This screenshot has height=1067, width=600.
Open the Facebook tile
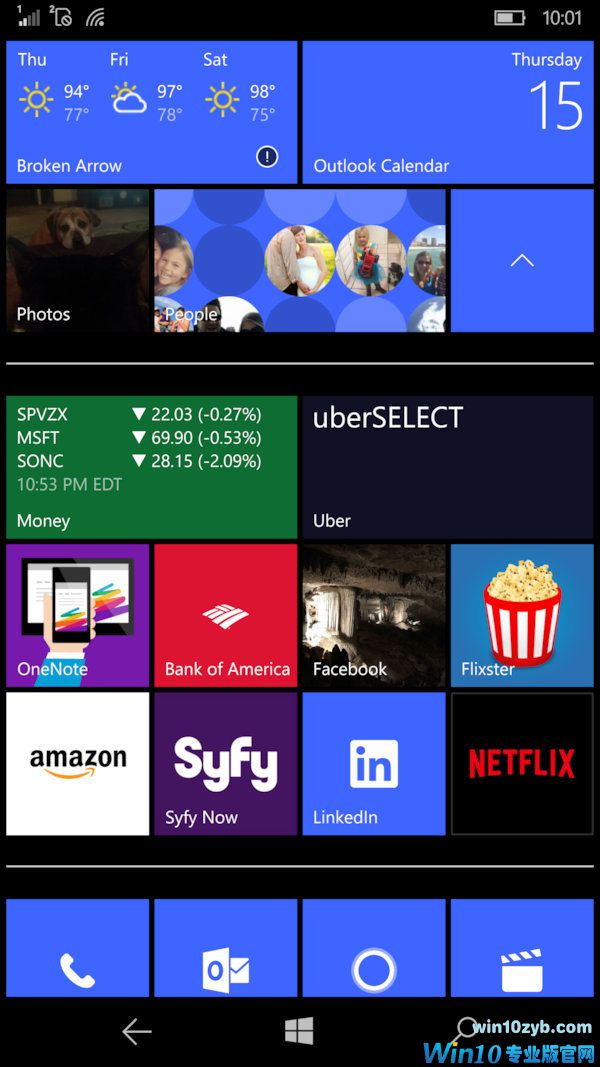[x=373, y=614]
